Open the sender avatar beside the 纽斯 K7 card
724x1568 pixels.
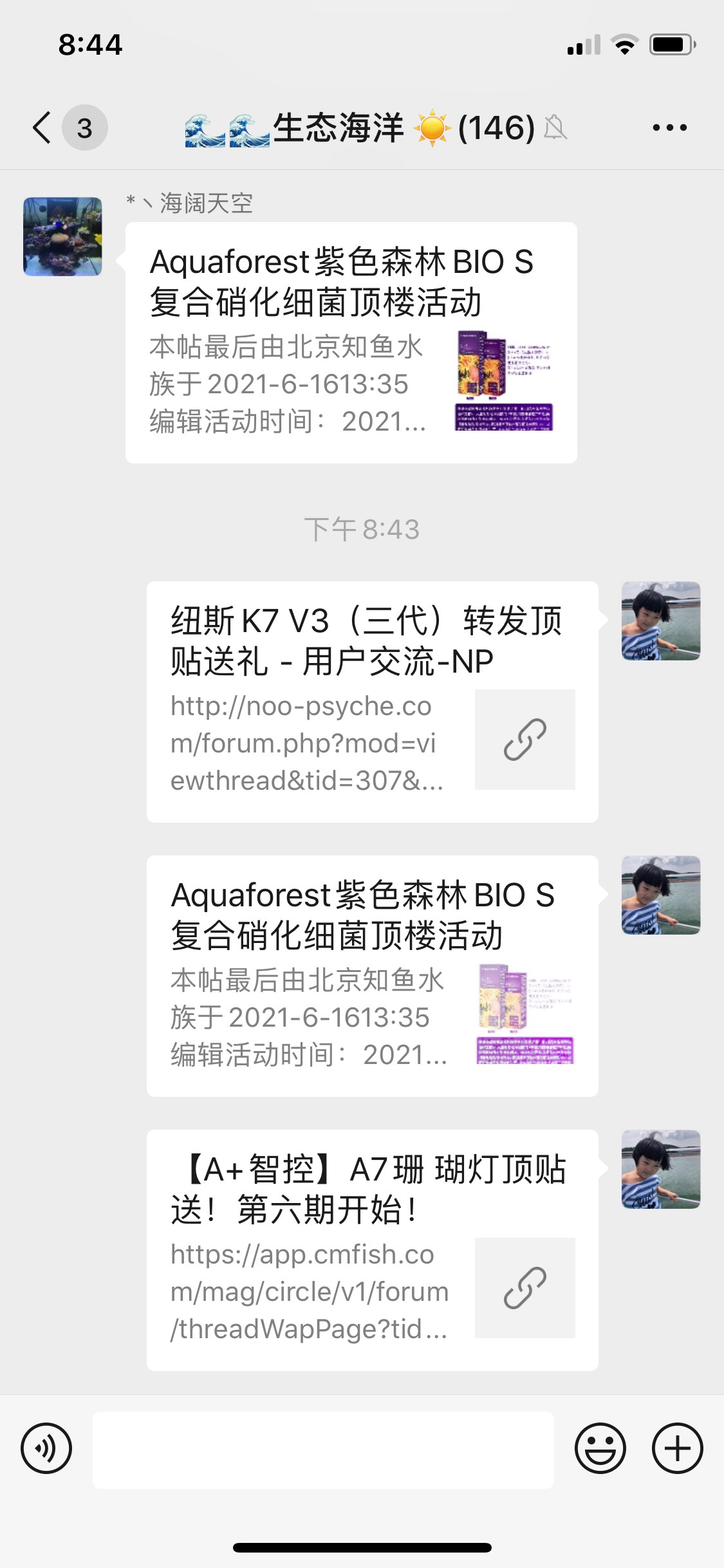click(x=661, y=621)
